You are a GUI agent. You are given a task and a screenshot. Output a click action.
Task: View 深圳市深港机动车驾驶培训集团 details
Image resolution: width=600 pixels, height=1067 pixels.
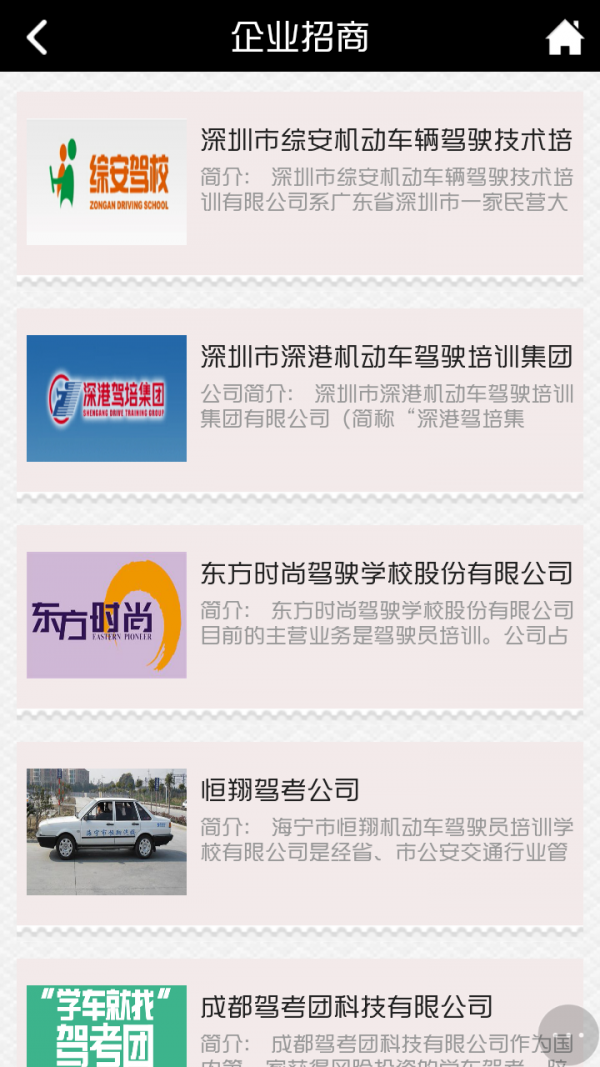pyautogui.click(x=300, y=398)
